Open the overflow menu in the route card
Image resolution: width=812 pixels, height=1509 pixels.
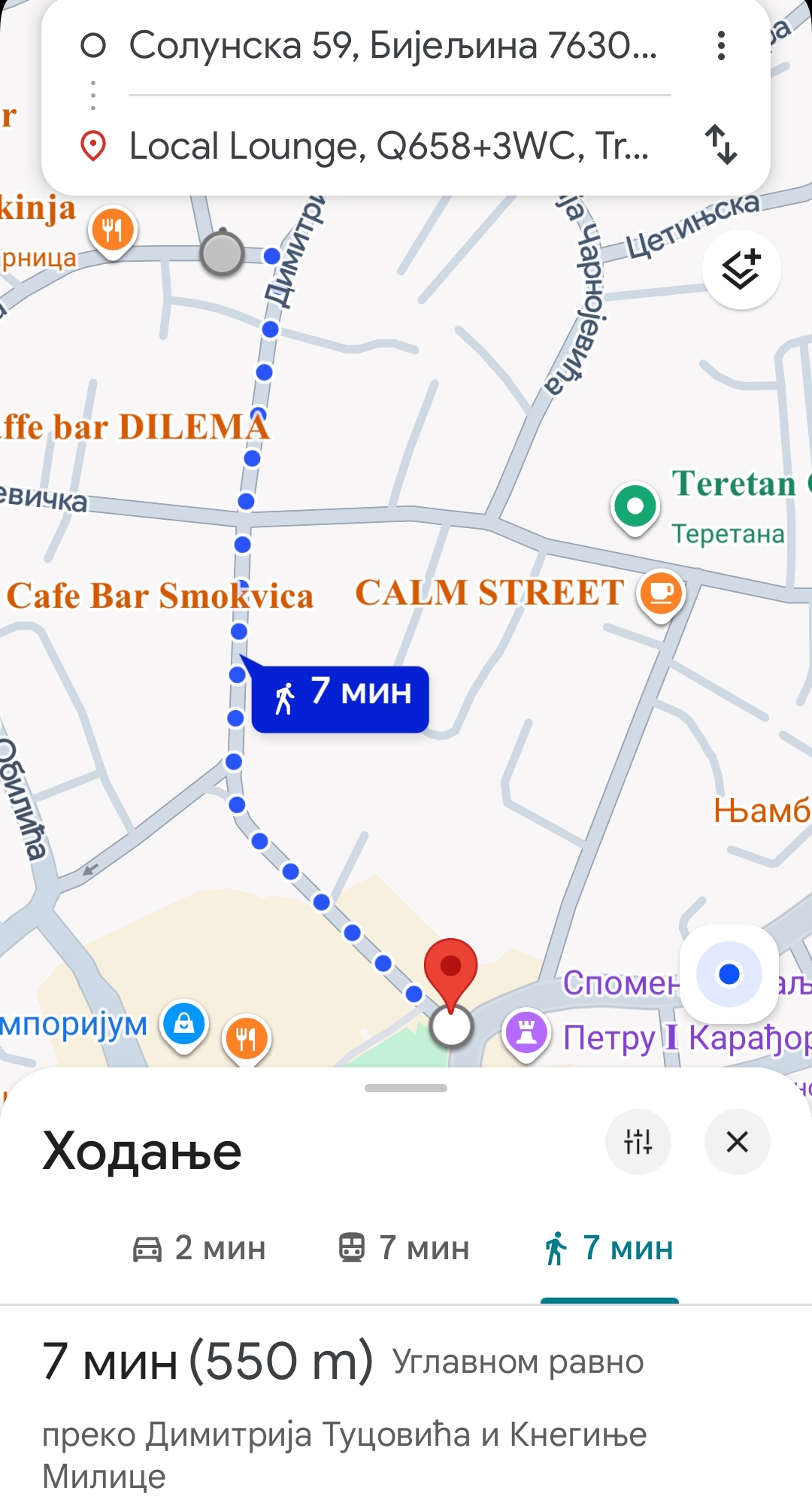[721, 46]
